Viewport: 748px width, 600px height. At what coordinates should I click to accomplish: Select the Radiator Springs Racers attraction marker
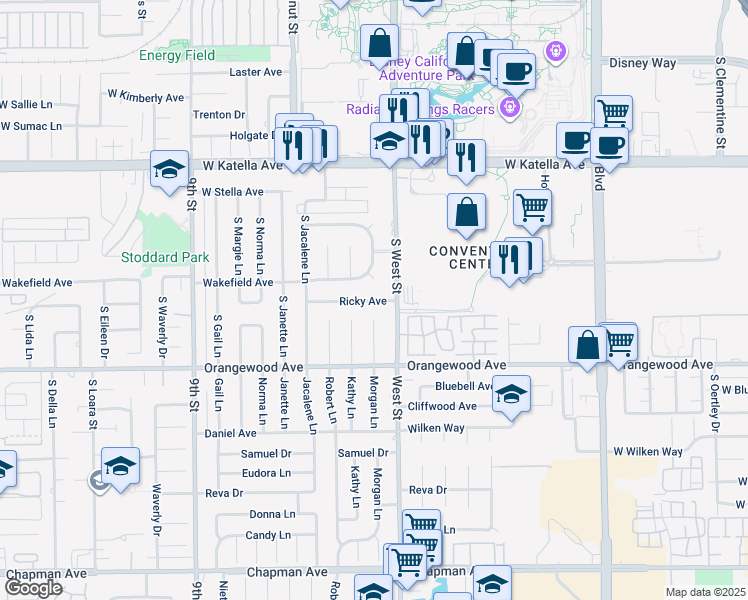(511, 104)
